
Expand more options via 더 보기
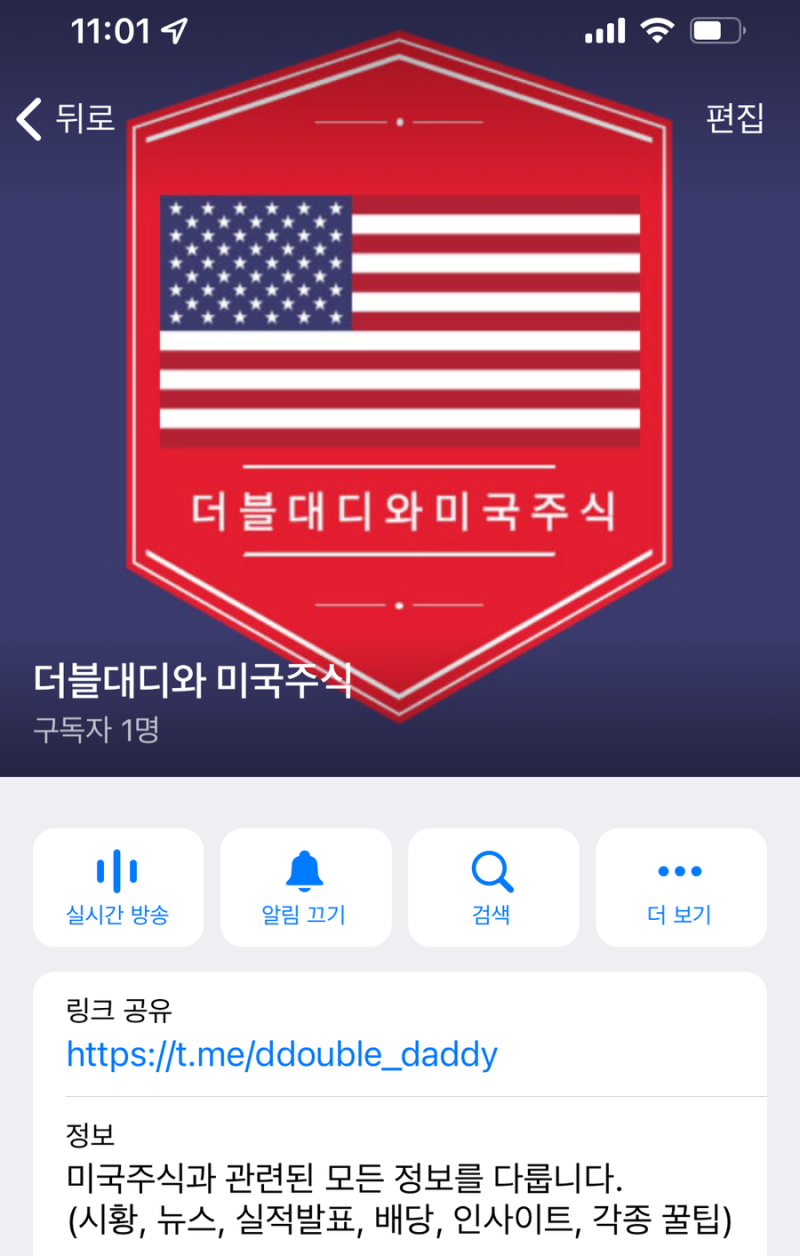point(680,887)
